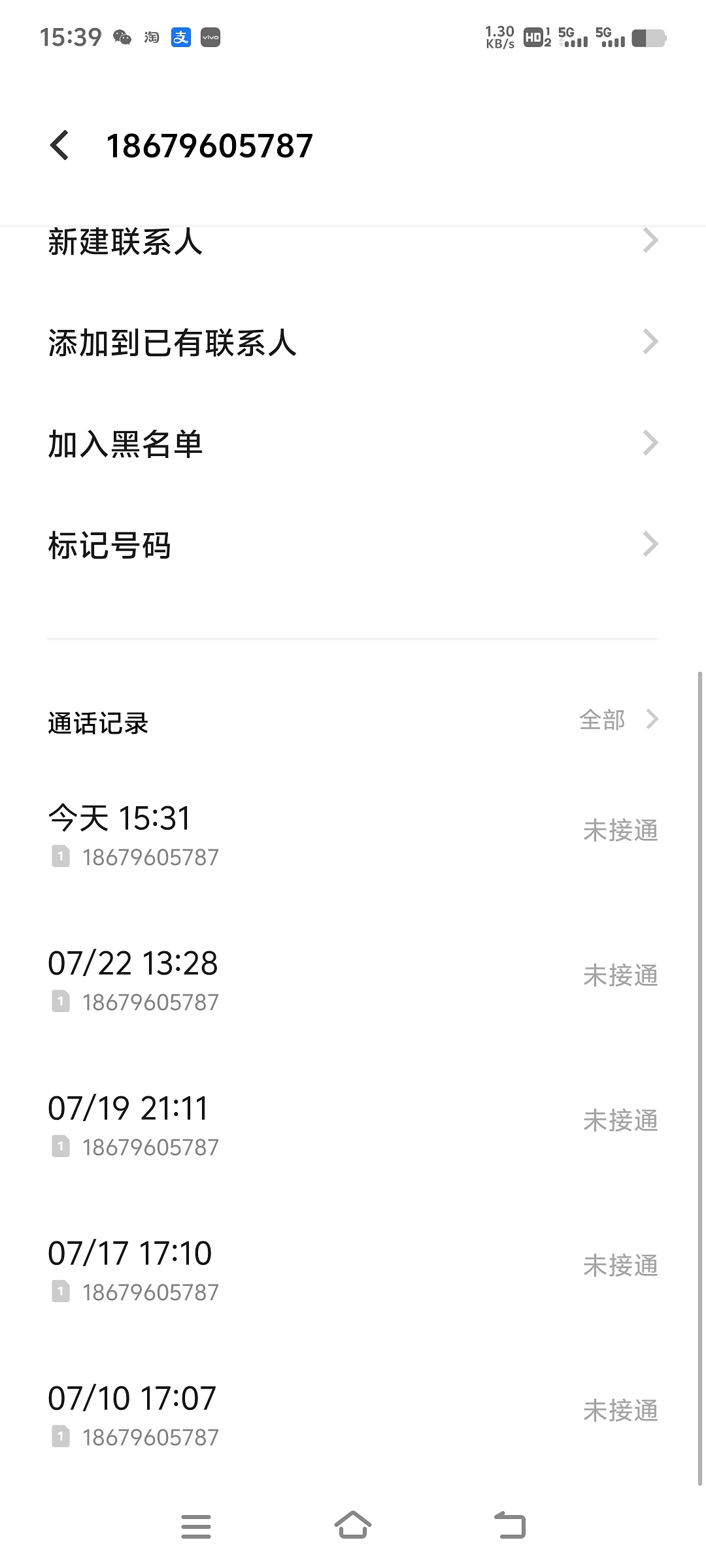The width and height of the screenshot is (706, 1568).
Task: Go back using the header arrow
Action: (x=59, y=145)
